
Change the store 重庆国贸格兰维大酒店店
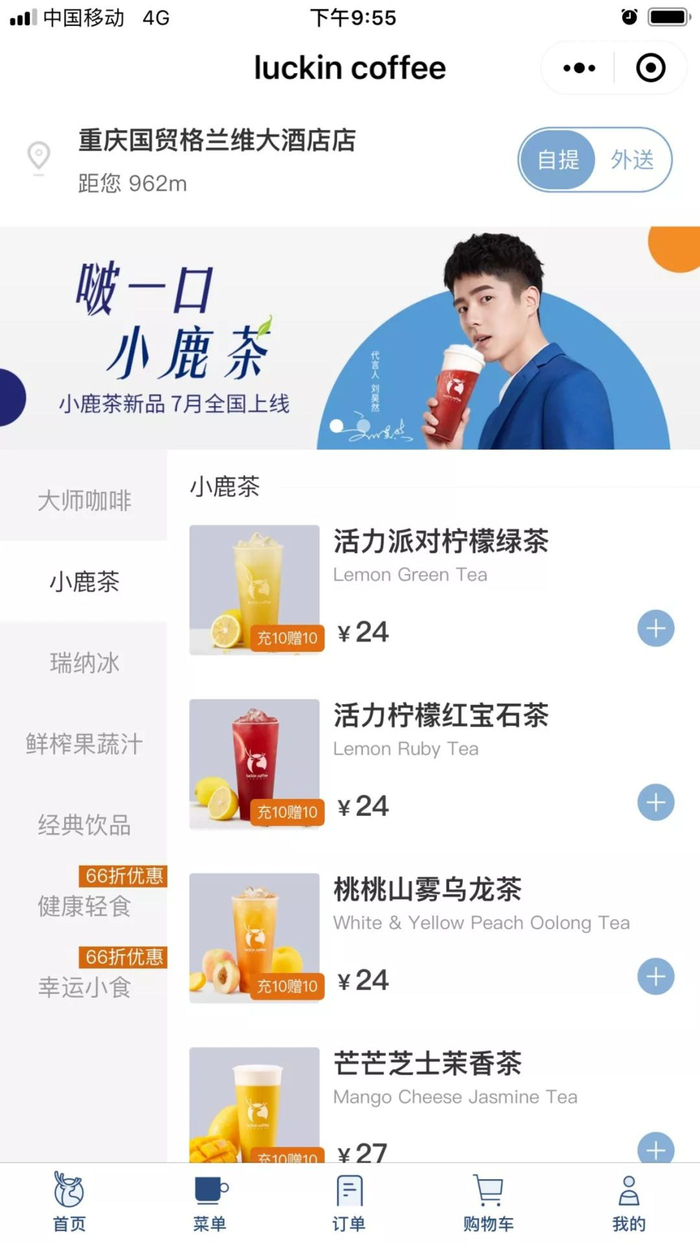(216, 141)
